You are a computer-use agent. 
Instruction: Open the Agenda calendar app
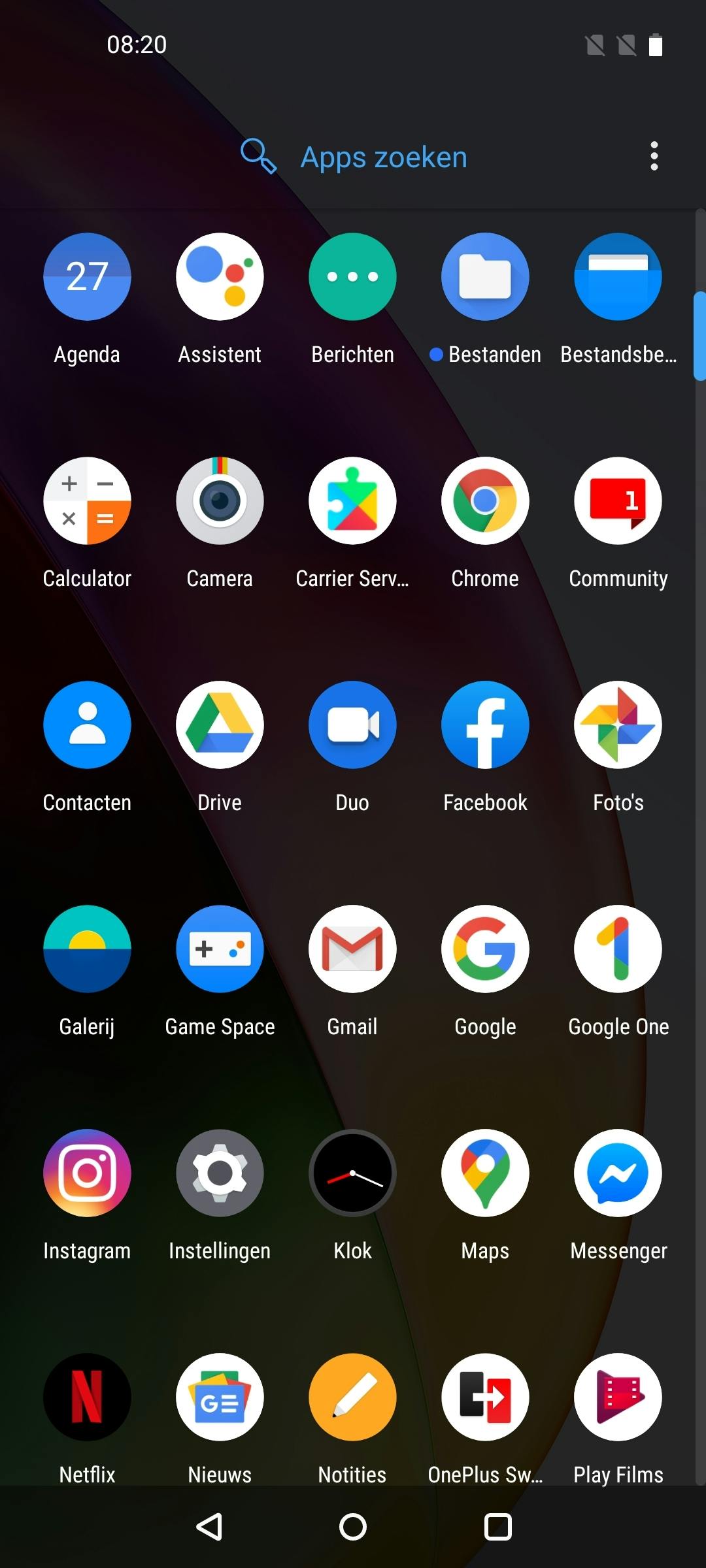(87, 277)
